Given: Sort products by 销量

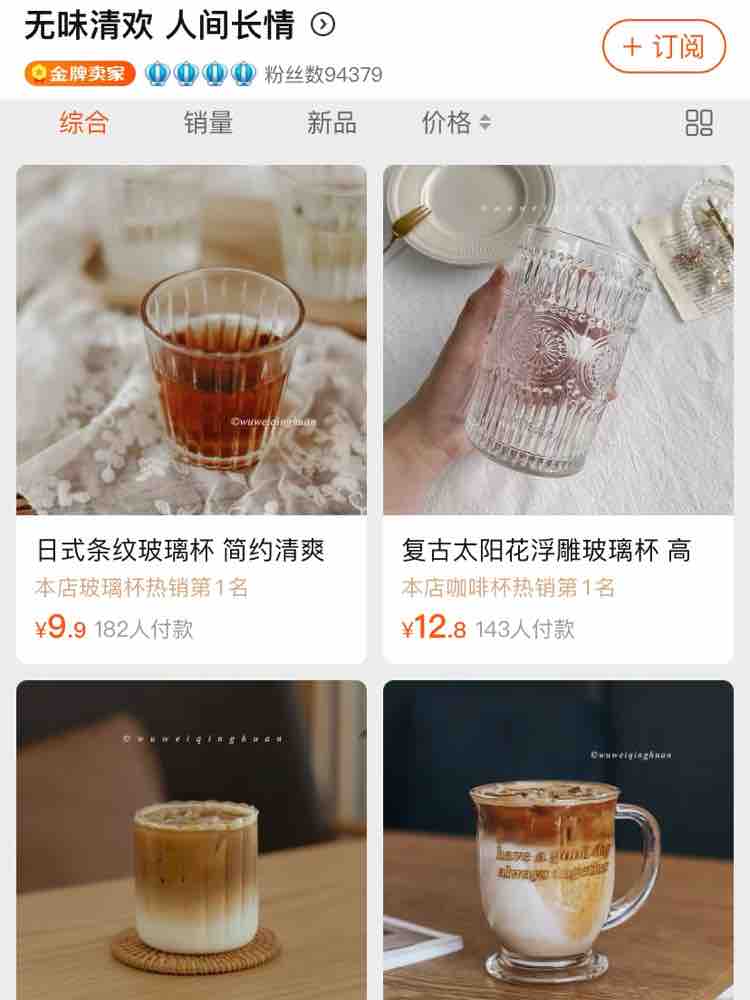Looking at the screenshot, I should (x=208, y=123).
